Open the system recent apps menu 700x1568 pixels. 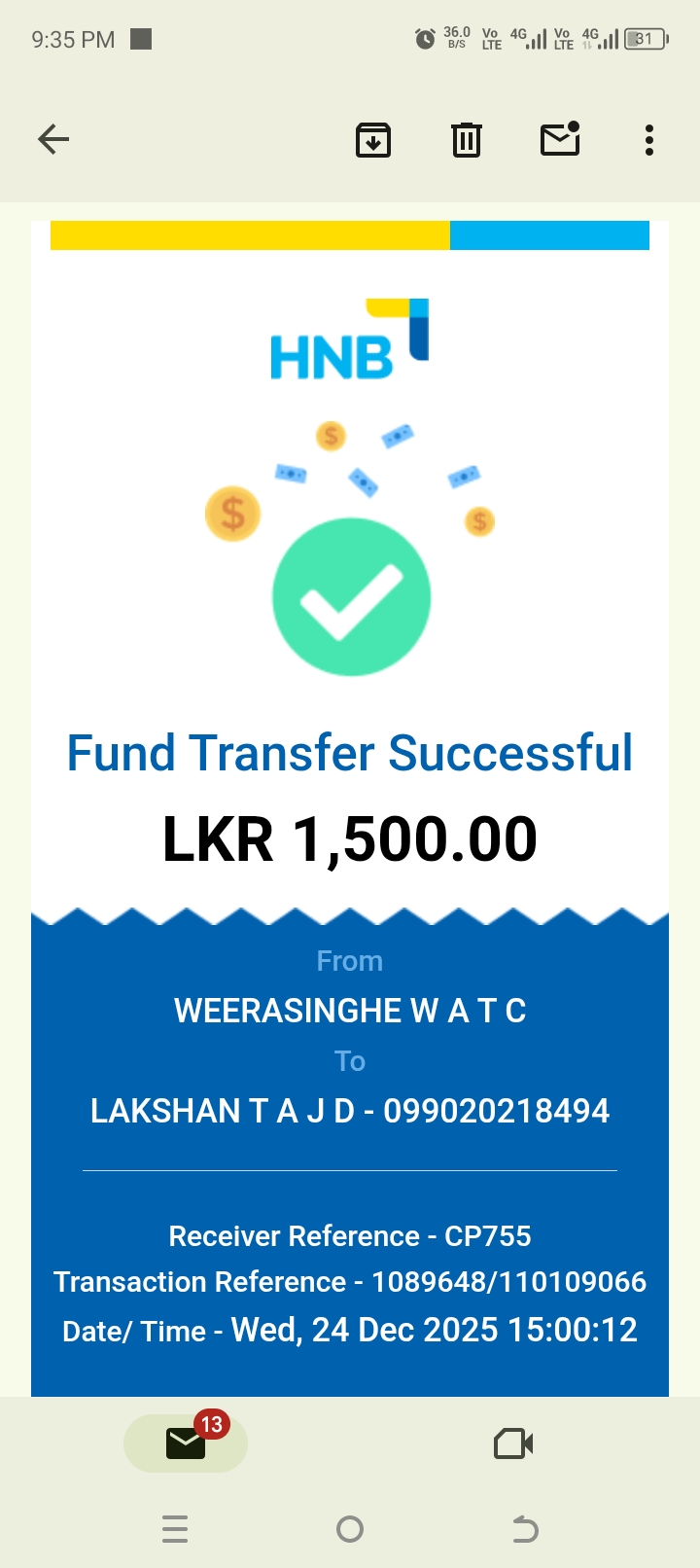point(175,1529)
